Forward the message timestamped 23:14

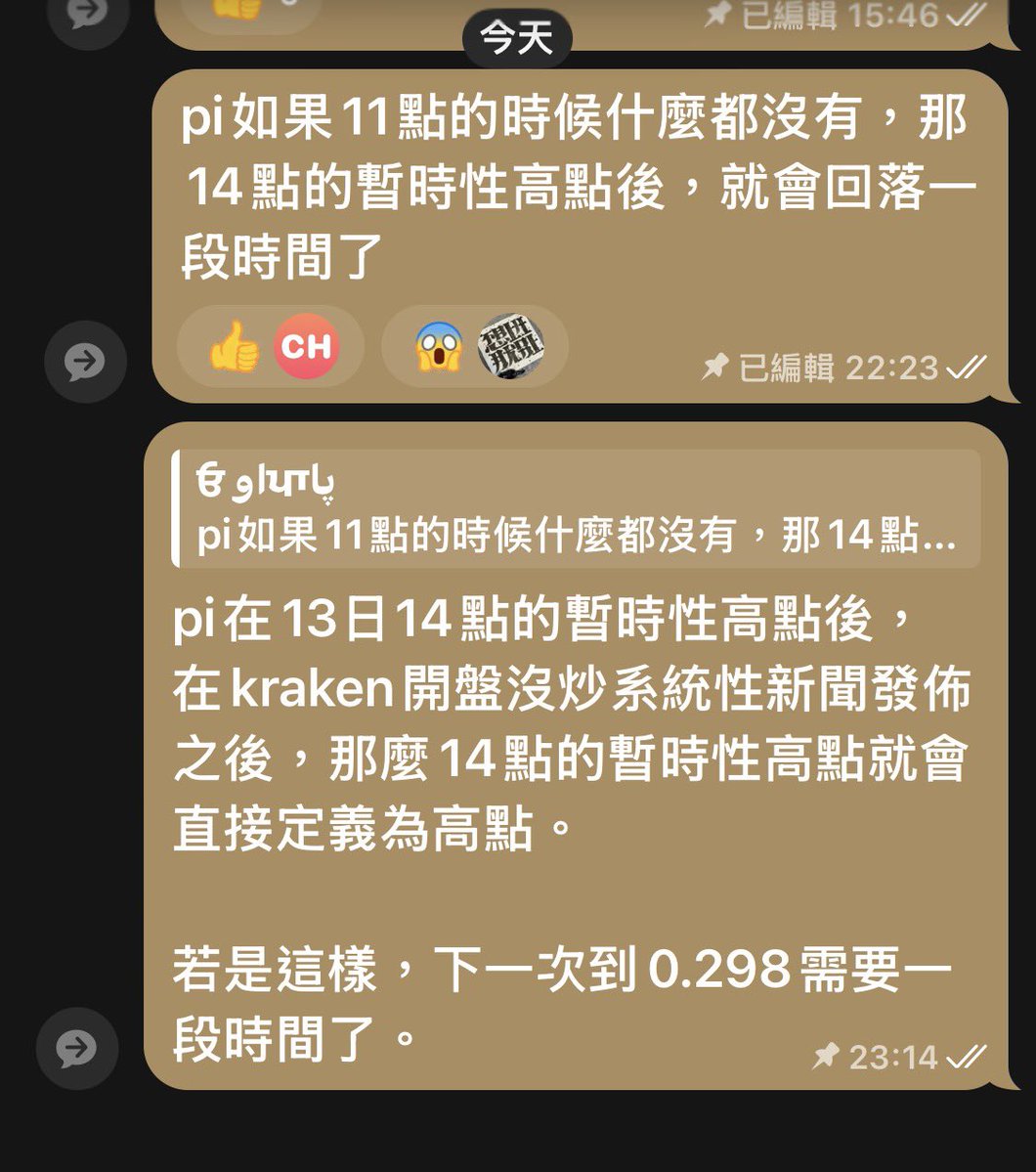(77, 1049)
